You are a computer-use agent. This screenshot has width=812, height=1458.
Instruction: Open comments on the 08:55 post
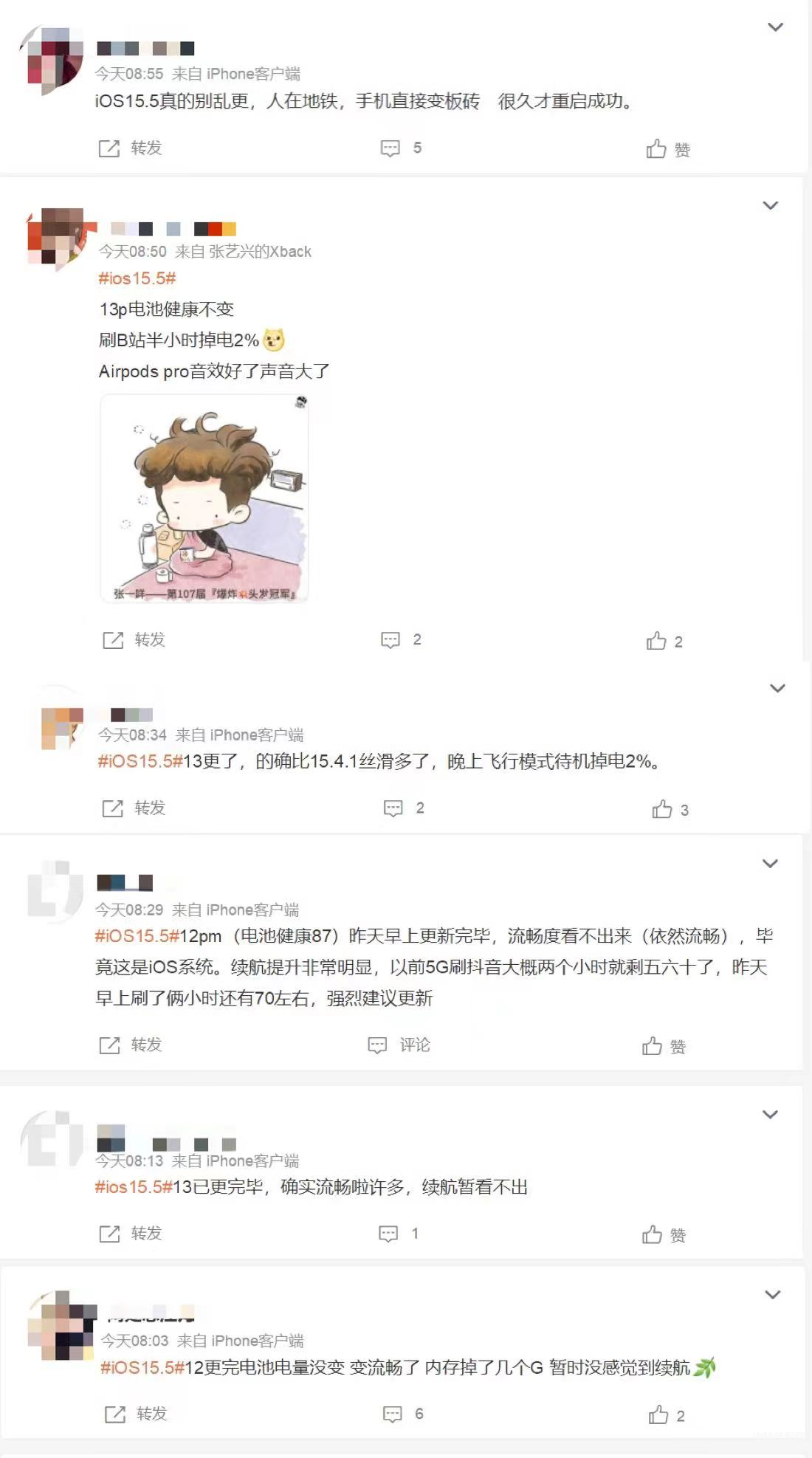pyautogui.click(x=400, y=148)
